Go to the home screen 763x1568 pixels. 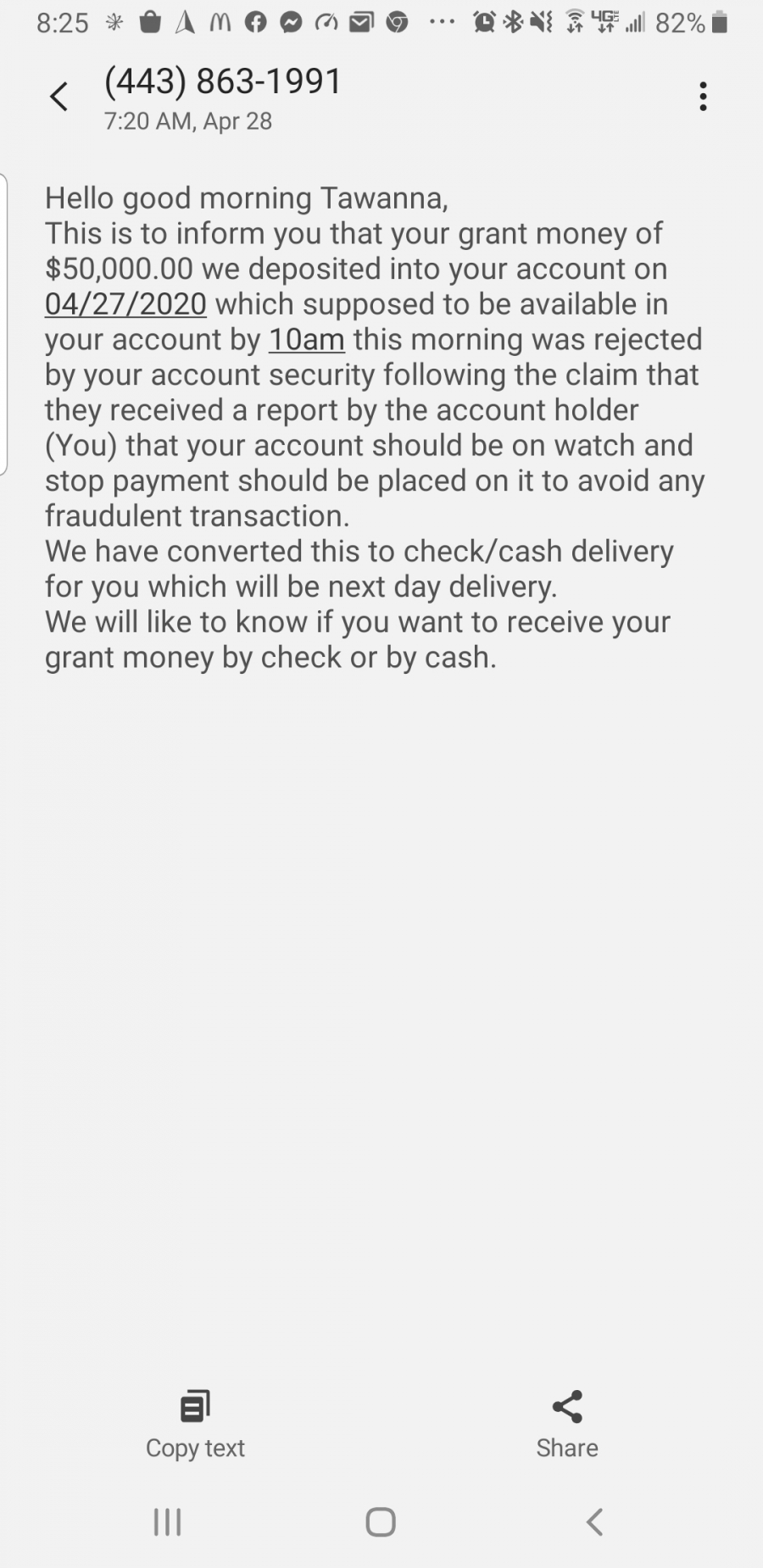pos(381,1522)
